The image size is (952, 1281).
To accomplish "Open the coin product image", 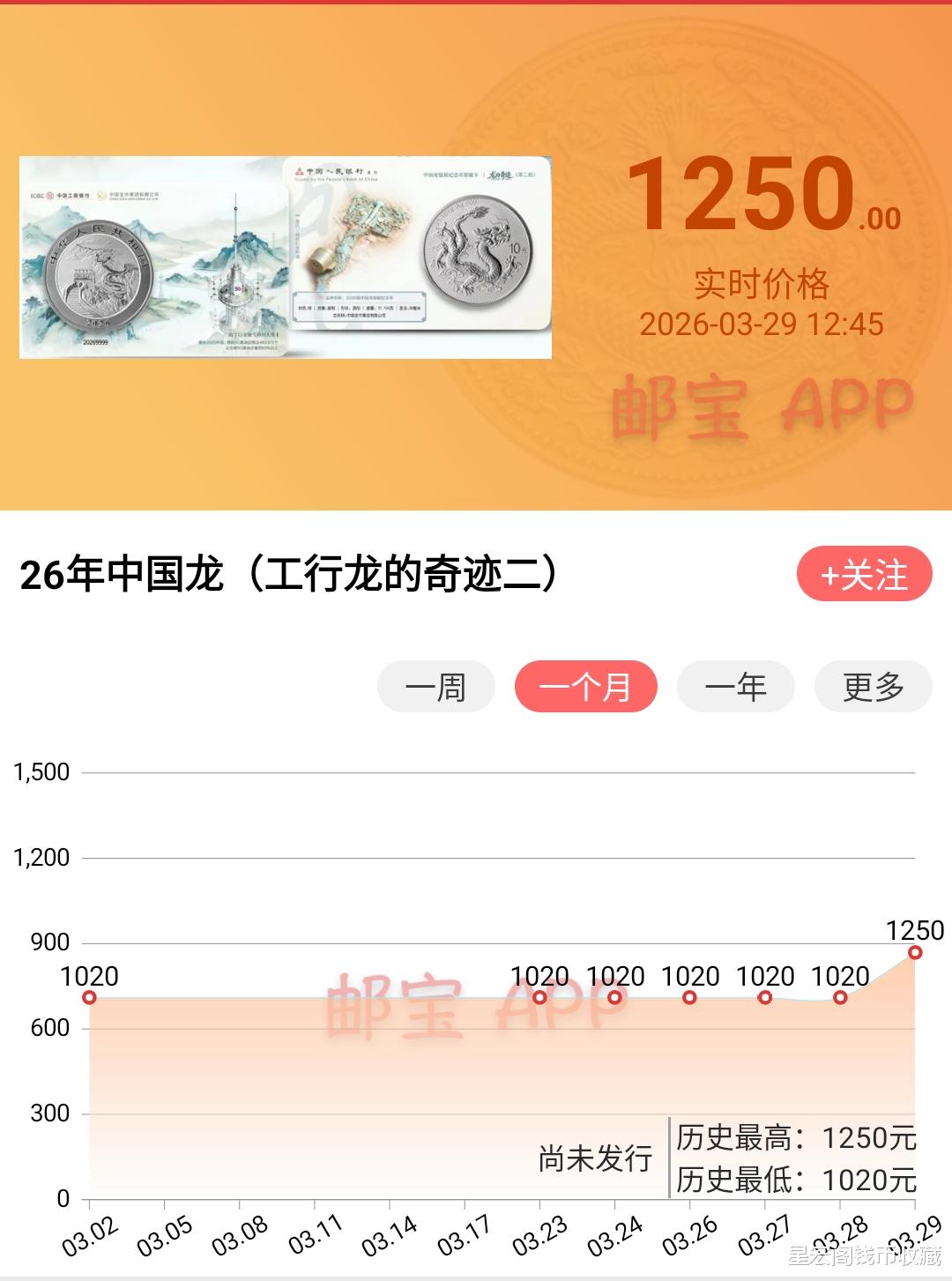I will pyautogui.click(x=286, y=257).
